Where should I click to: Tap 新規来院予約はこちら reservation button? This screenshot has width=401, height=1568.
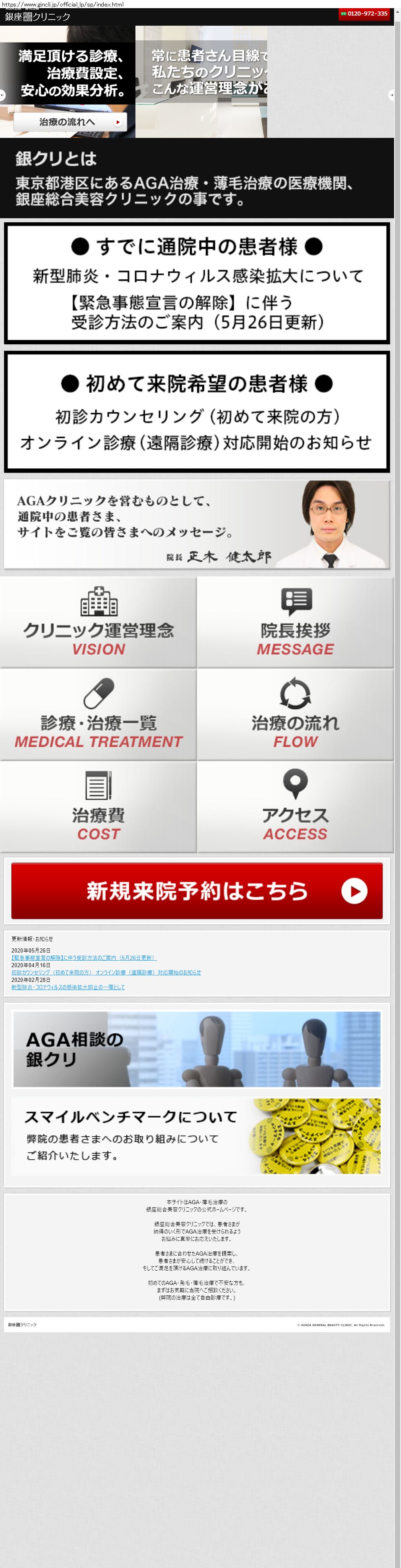point(197,890)
